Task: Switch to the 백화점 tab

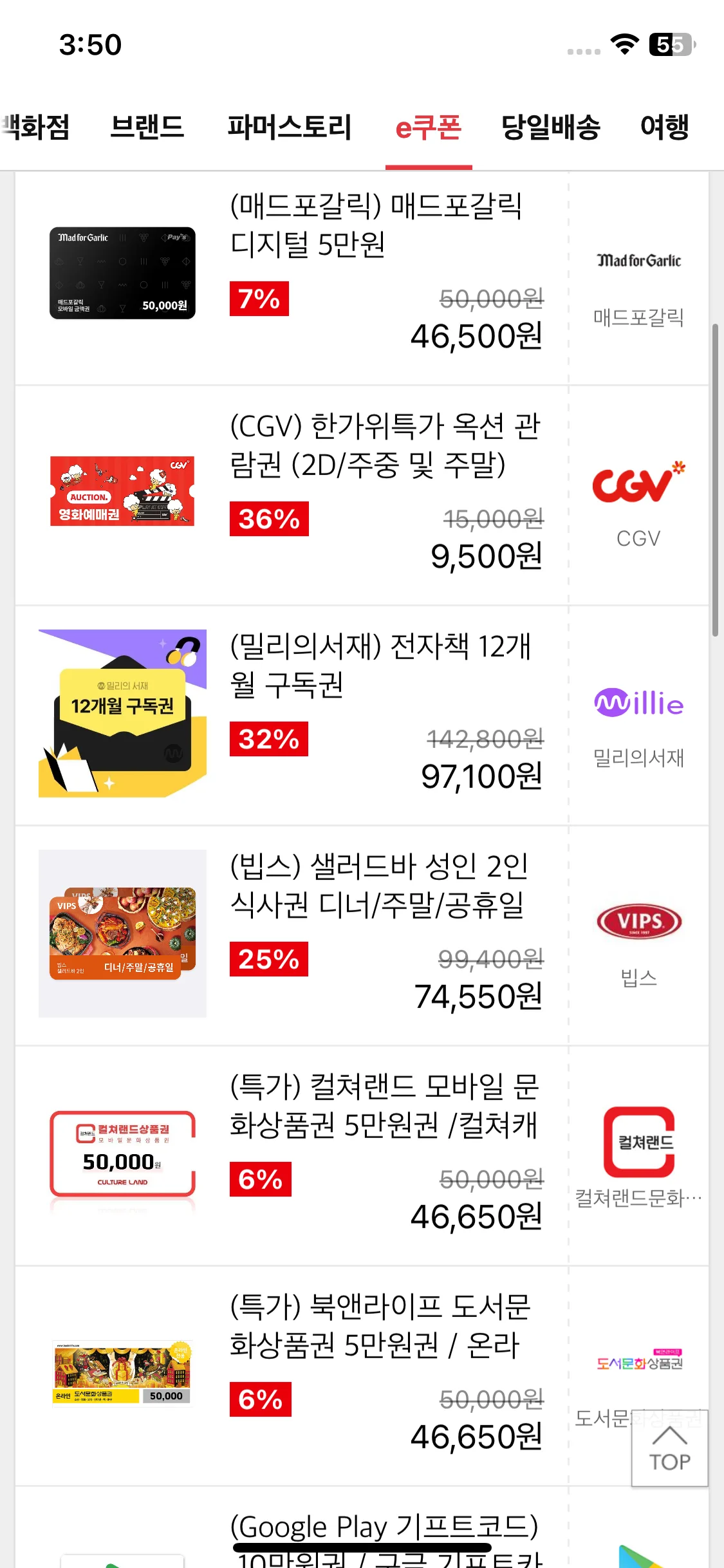Action: point(35,127)
